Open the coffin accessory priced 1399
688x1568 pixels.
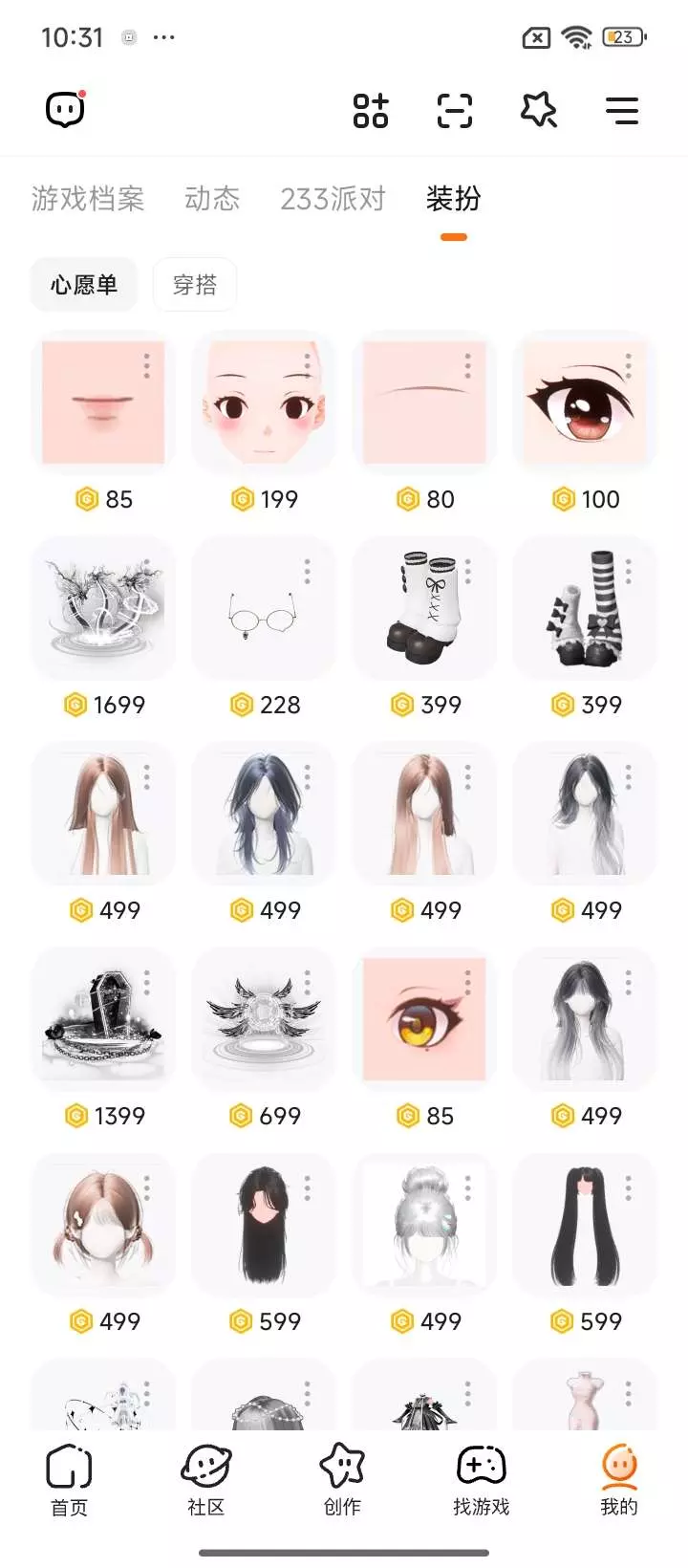pyautogui.click(x=103, y=1018)
